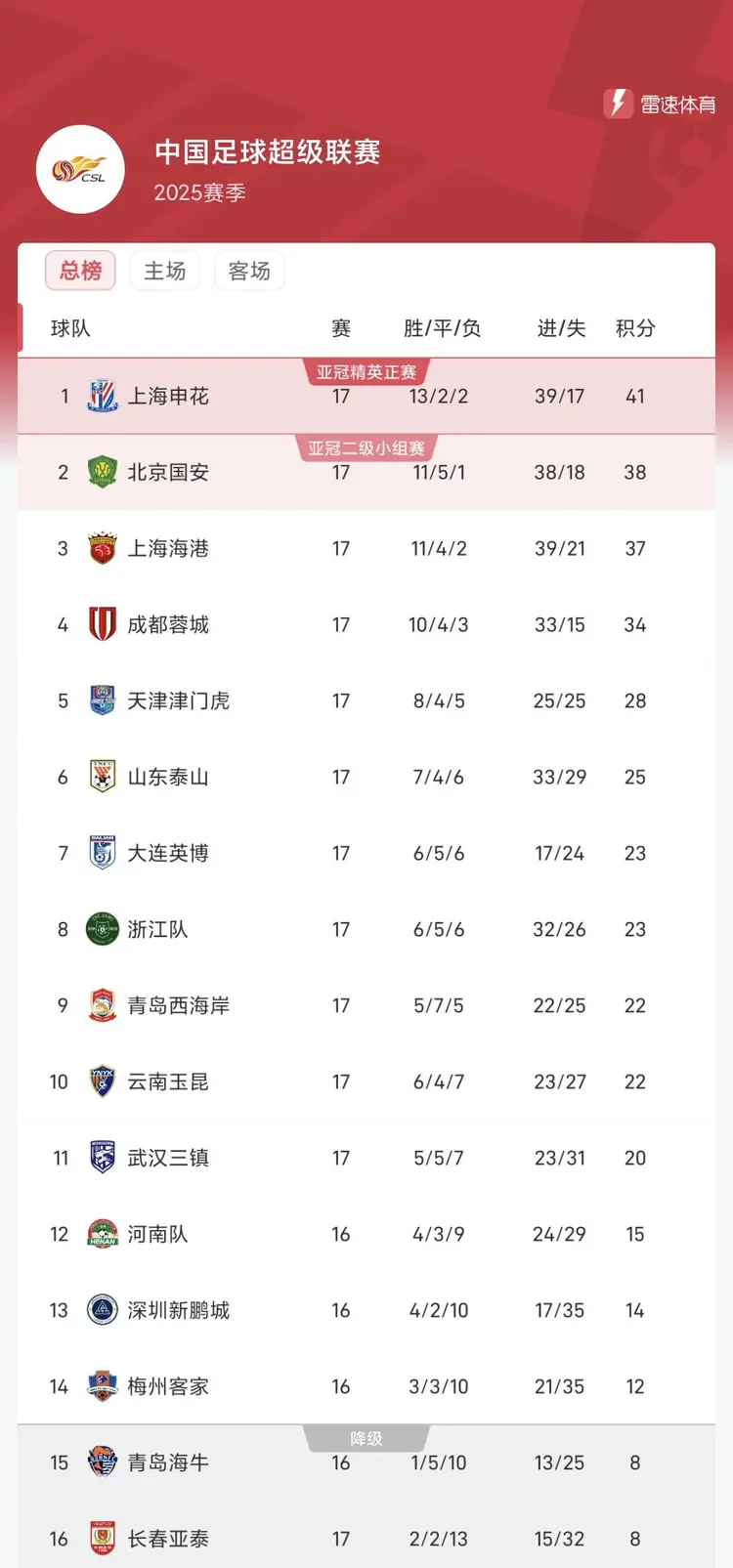Click the Tianjin Jinmenhu team logo
Viewport: 733px width, 1568px height.
[102, 700]
